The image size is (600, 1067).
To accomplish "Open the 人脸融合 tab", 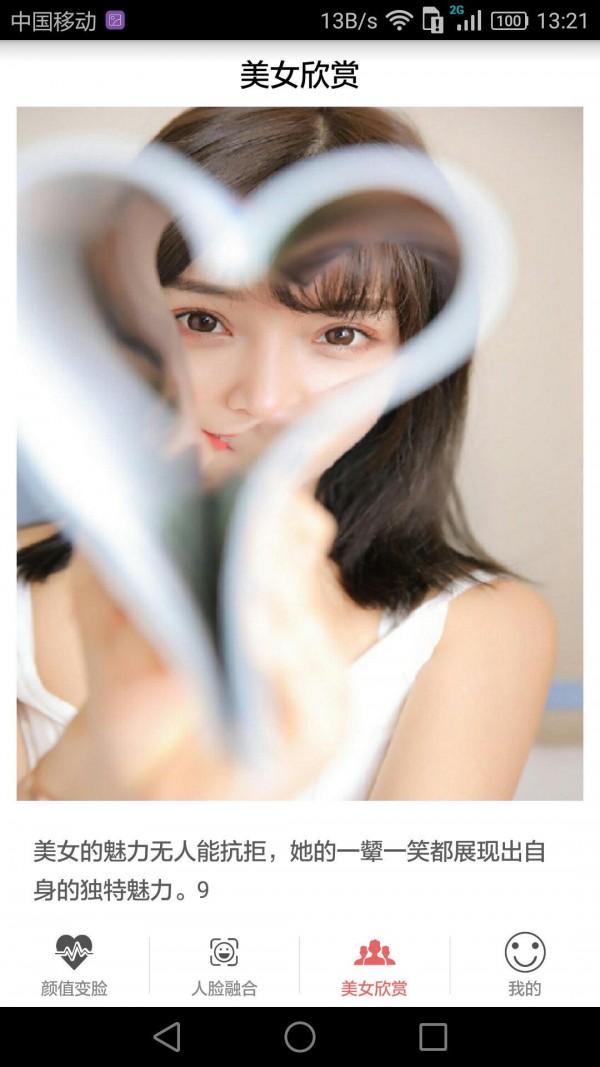I will point(224,965).
